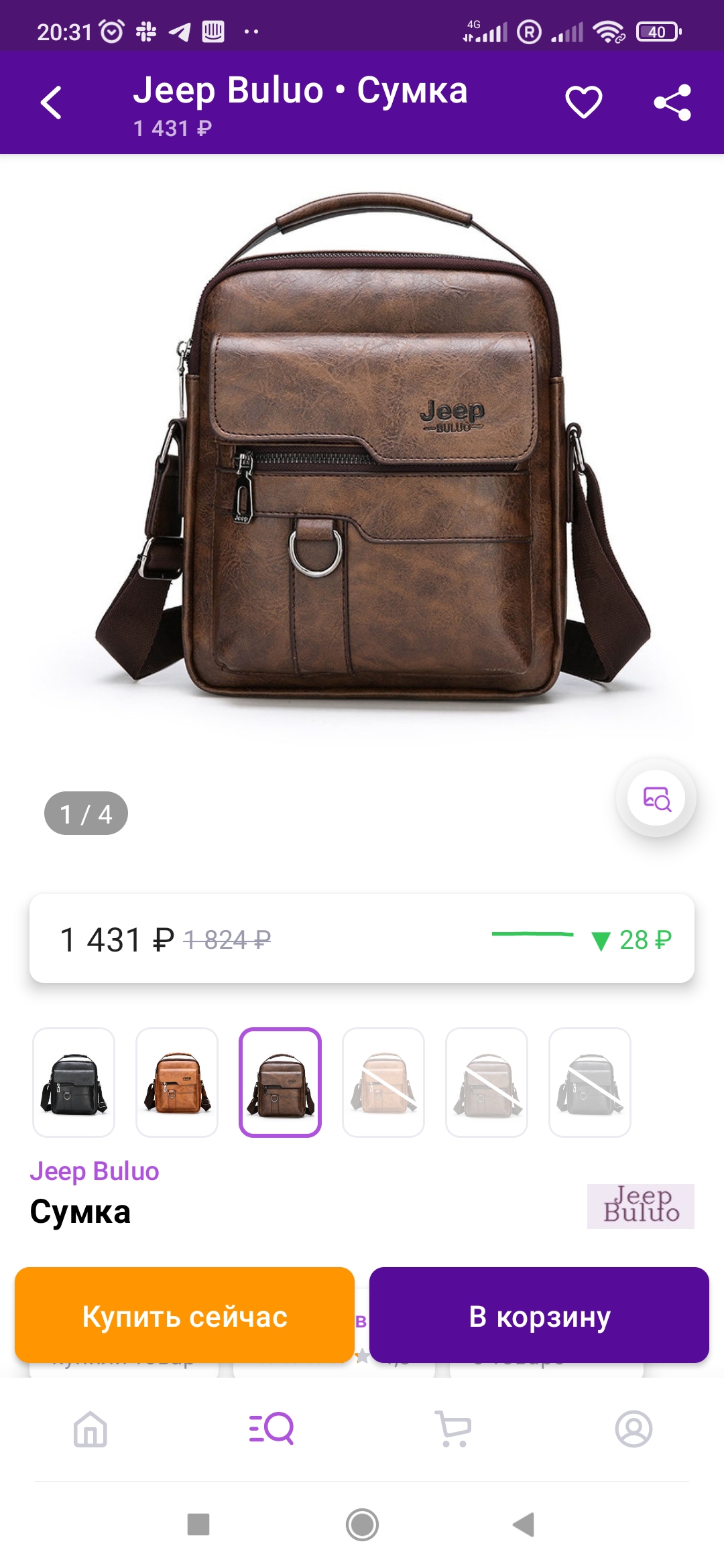The height and width of the screenshot is (1568, 724).
Task: Add to cart with В корзину
Action: click(539, 1316)
